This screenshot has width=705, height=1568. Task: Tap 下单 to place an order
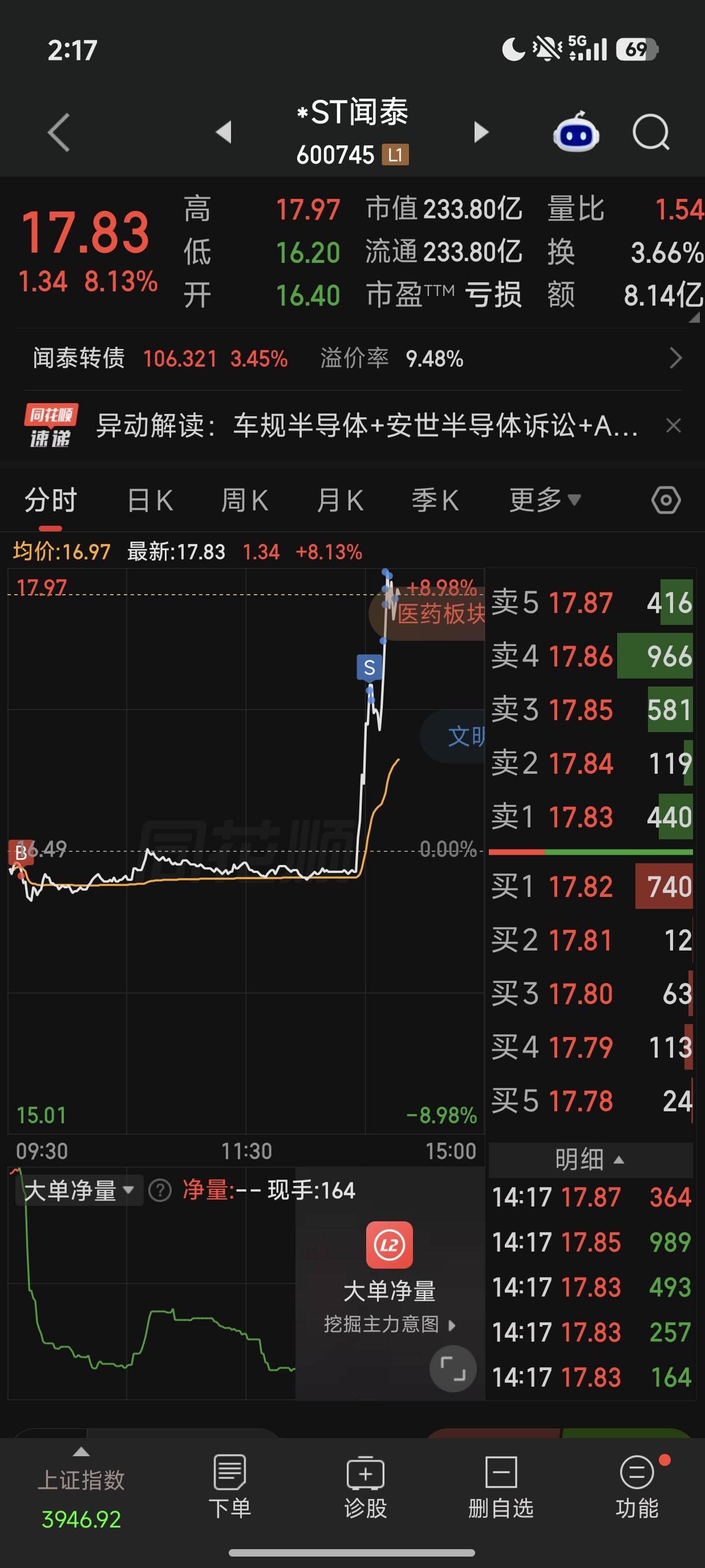click(229, 1486)
